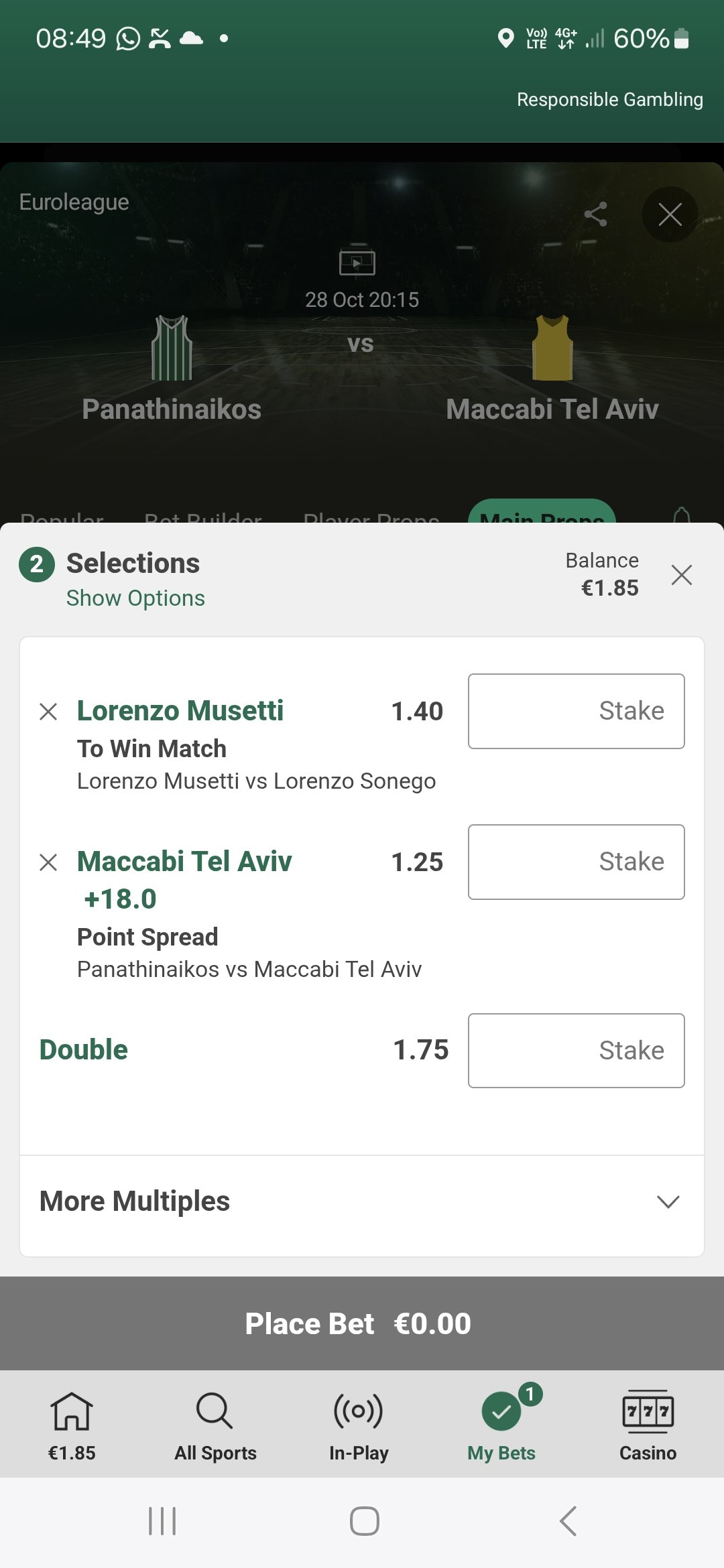This screenshot has height=1568, width=724.
Task: Close the Panathinaikos match view
Action: (670, 214)
